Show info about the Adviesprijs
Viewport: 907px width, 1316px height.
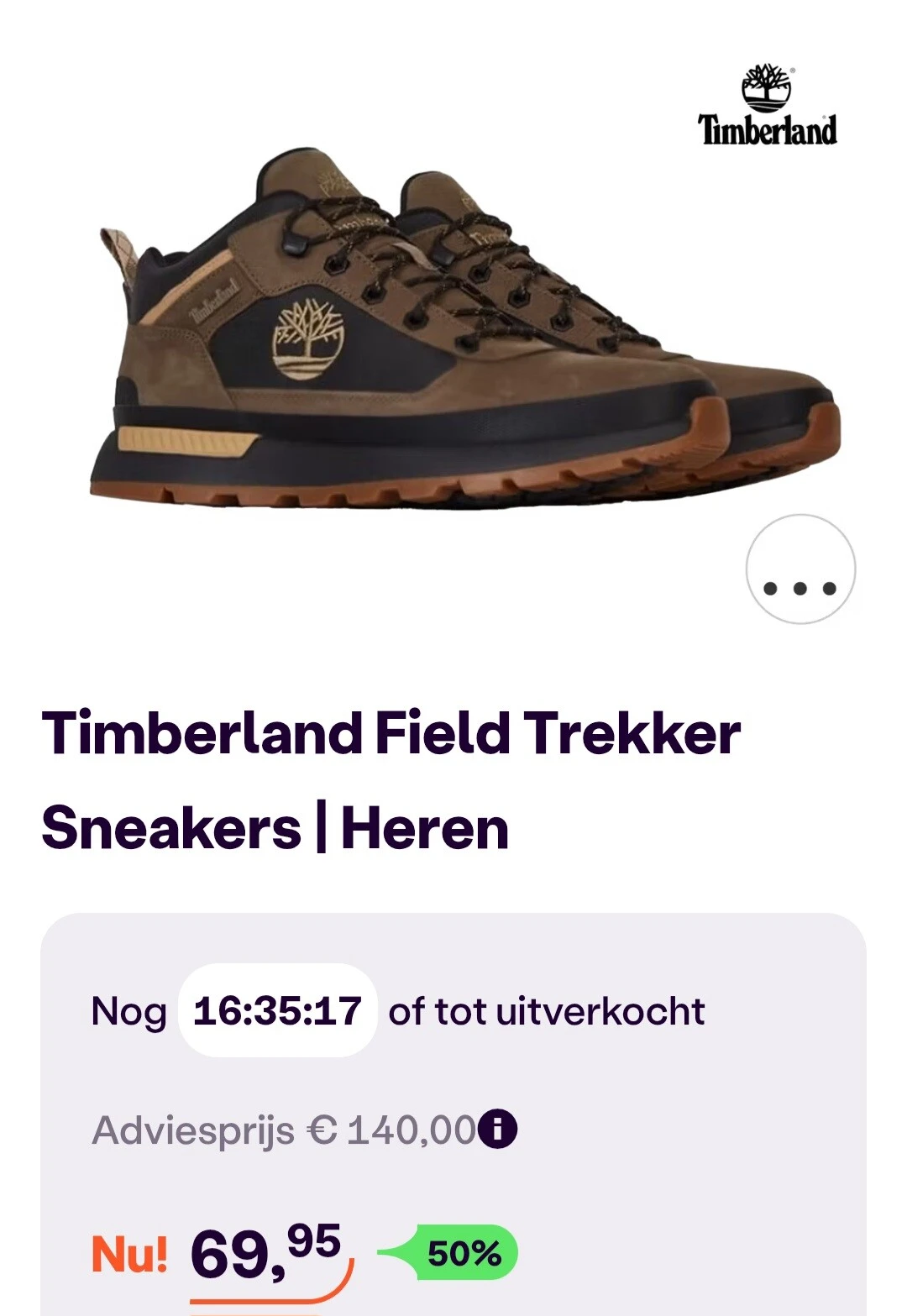(x=498, y=1130)
